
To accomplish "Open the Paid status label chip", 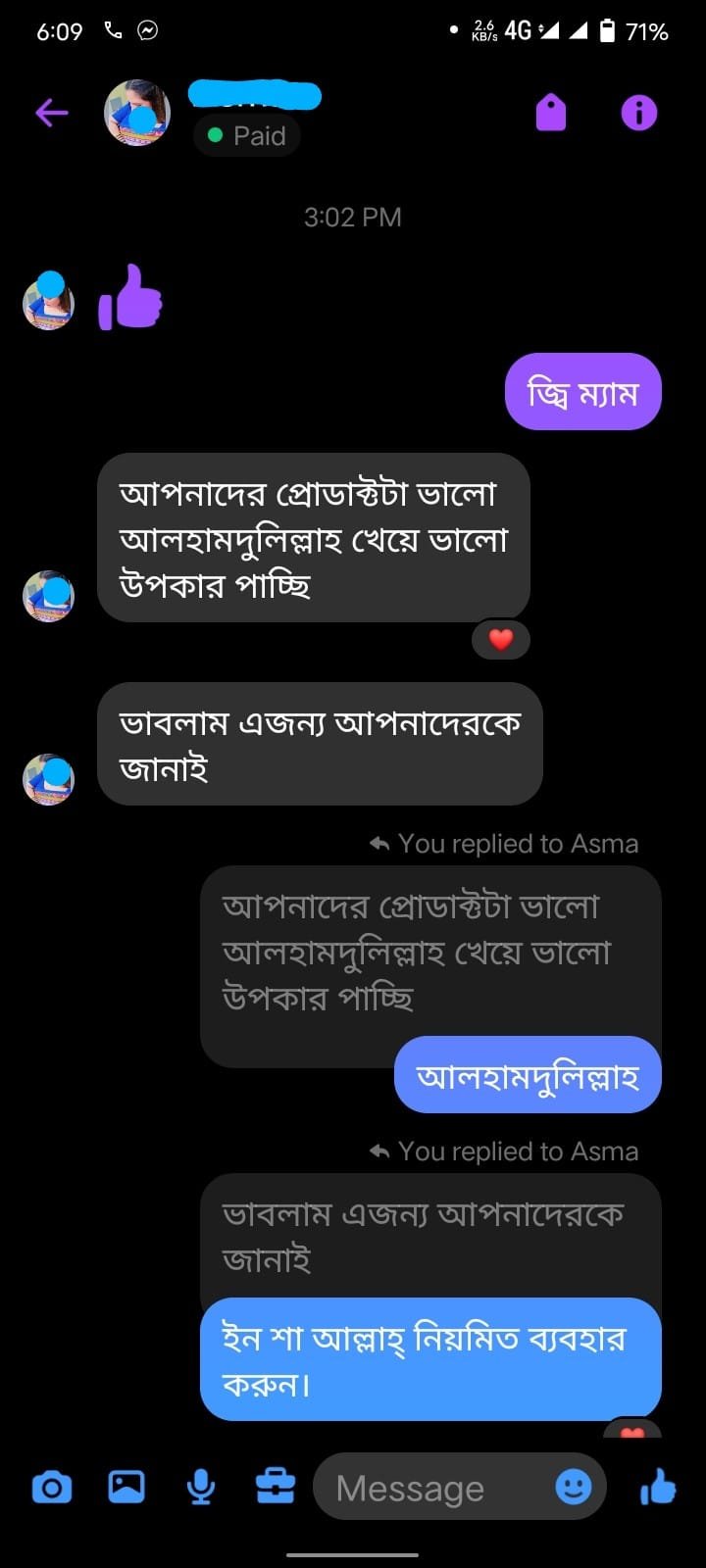I will coord(247,136).
